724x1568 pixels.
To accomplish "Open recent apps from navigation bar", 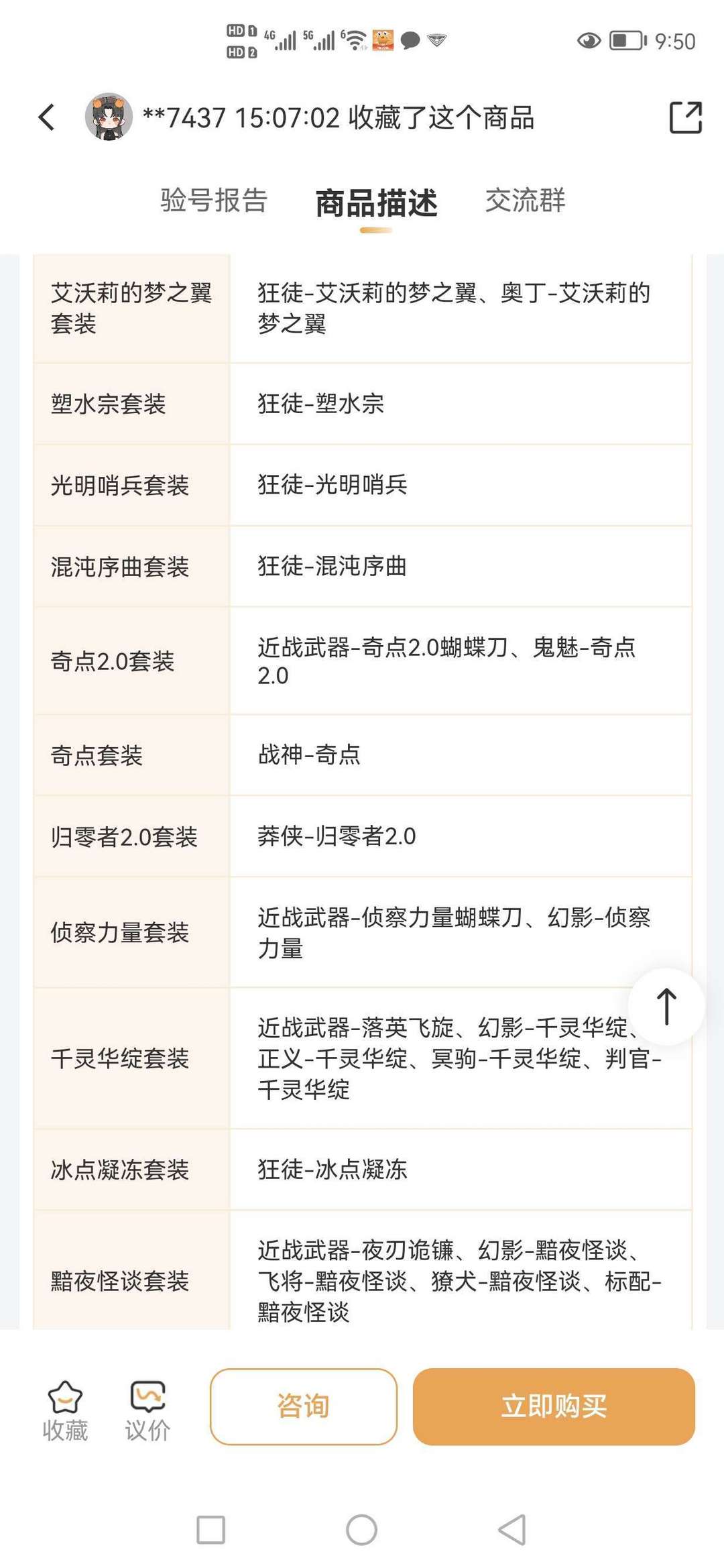I will 210,1530.
